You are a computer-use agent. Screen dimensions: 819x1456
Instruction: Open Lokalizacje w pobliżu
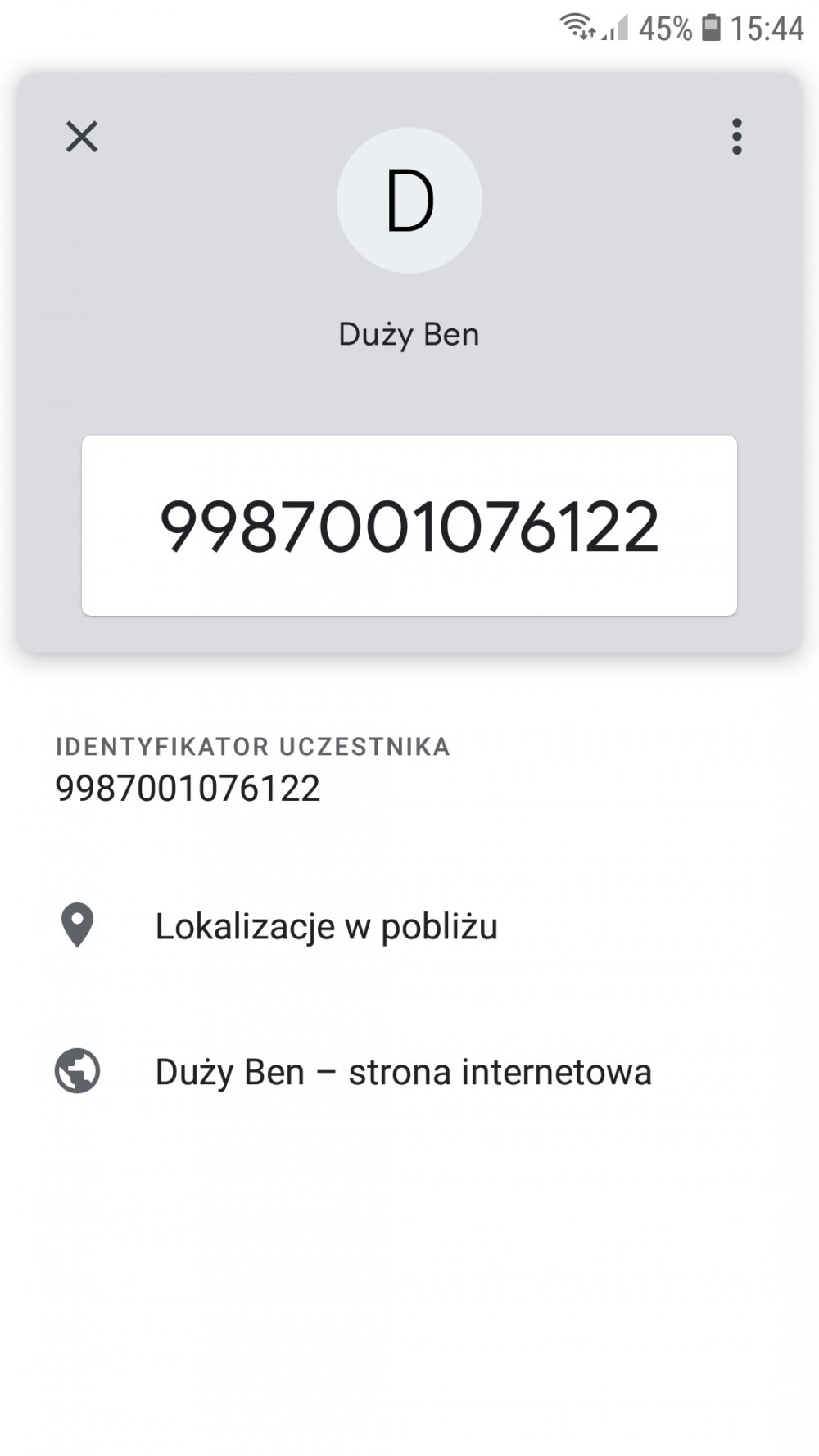point(326,926)
